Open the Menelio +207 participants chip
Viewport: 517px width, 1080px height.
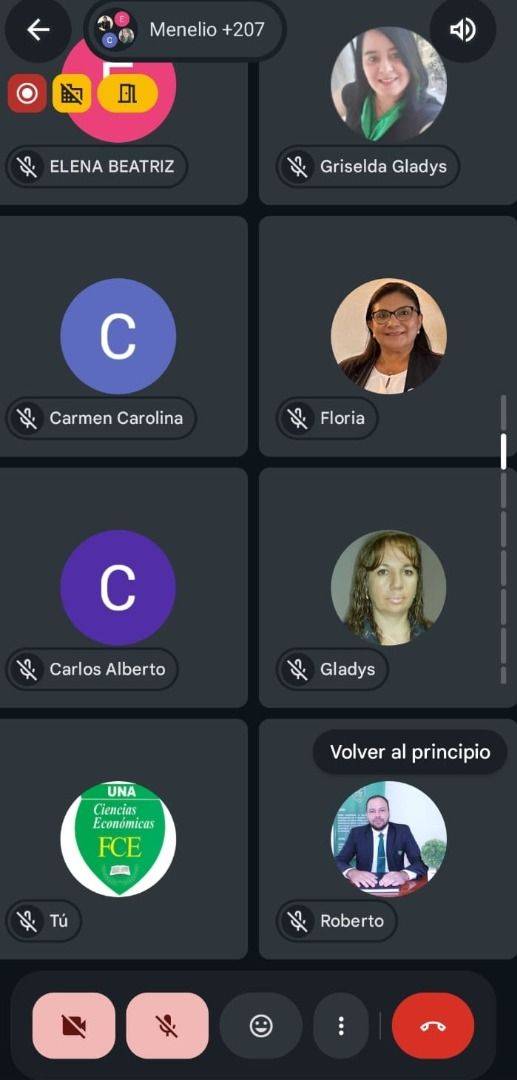pos(185,30)
